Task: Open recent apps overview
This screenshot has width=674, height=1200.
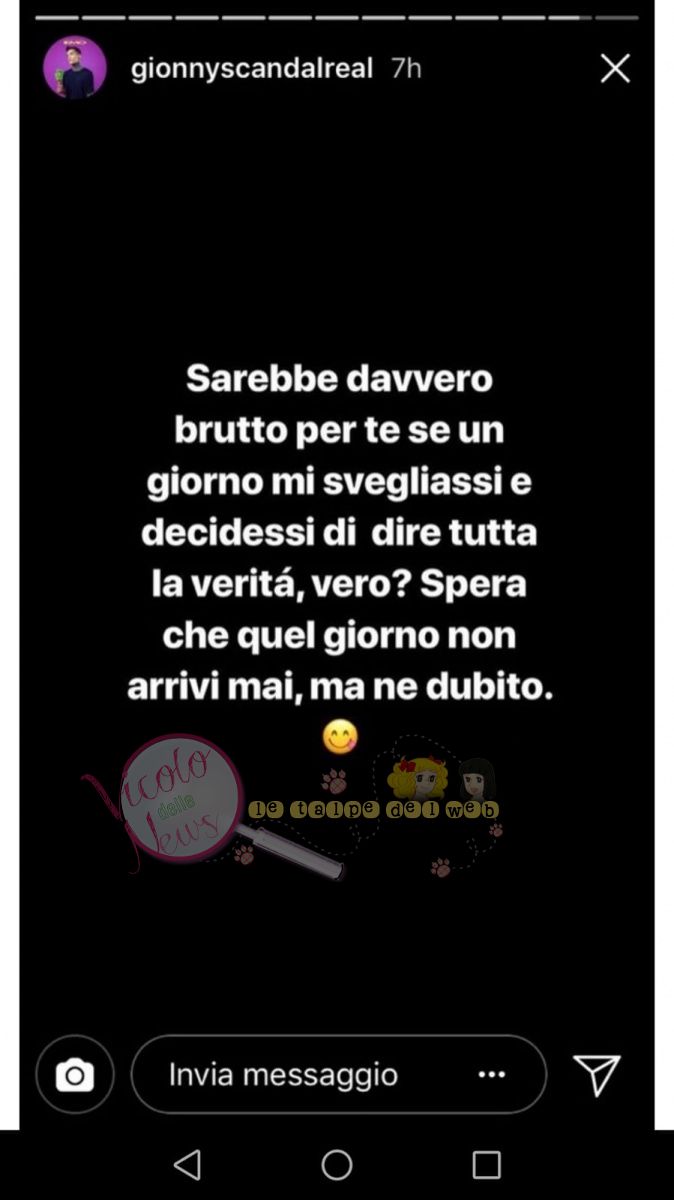Action: coord(486,1165)
